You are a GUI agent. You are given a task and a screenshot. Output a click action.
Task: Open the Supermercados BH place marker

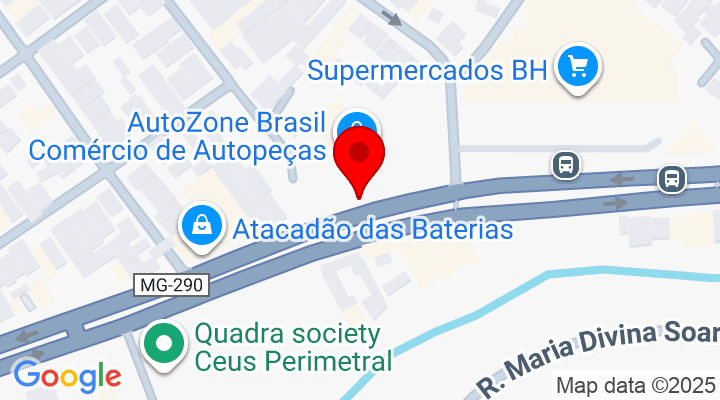(x=577, y=67)
